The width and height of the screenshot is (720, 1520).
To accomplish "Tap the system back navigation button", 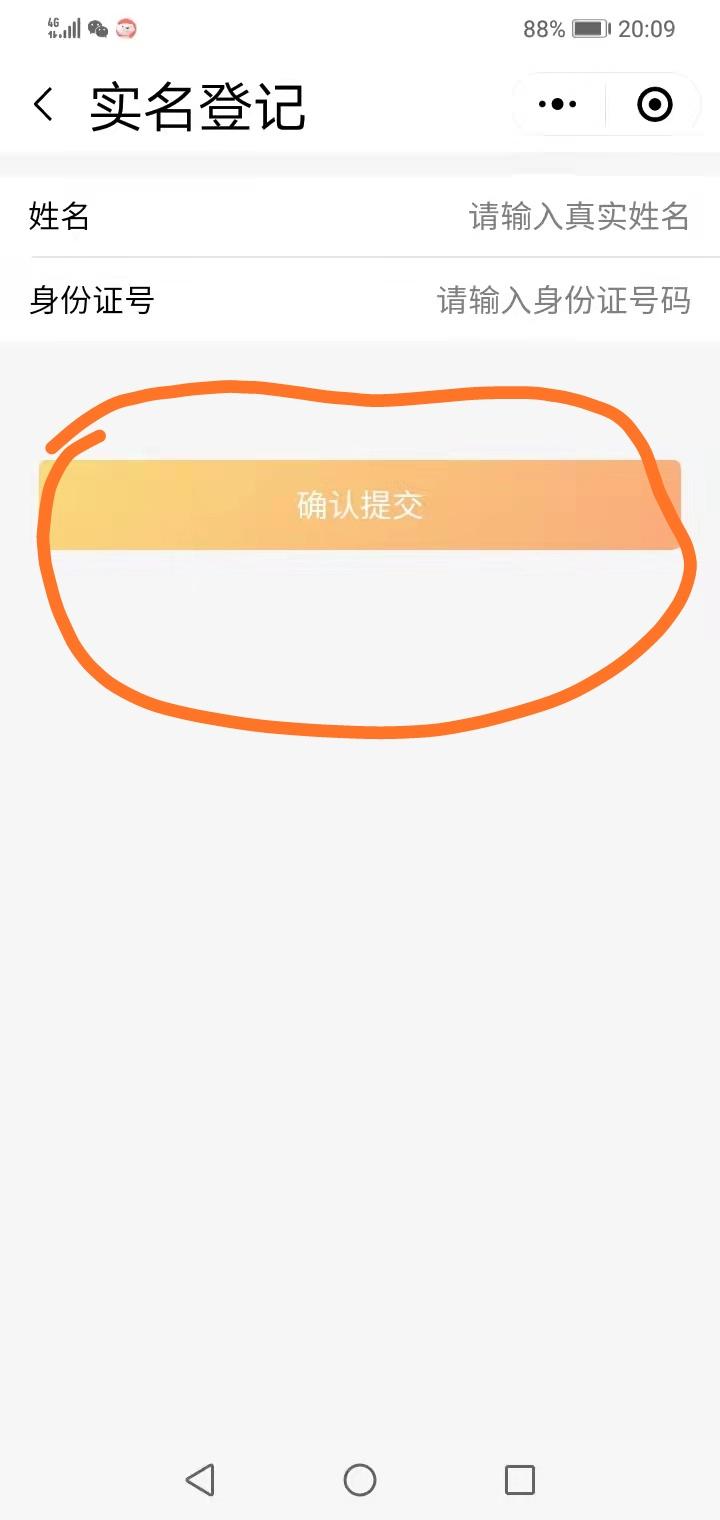I will [x=200, y=1479].
